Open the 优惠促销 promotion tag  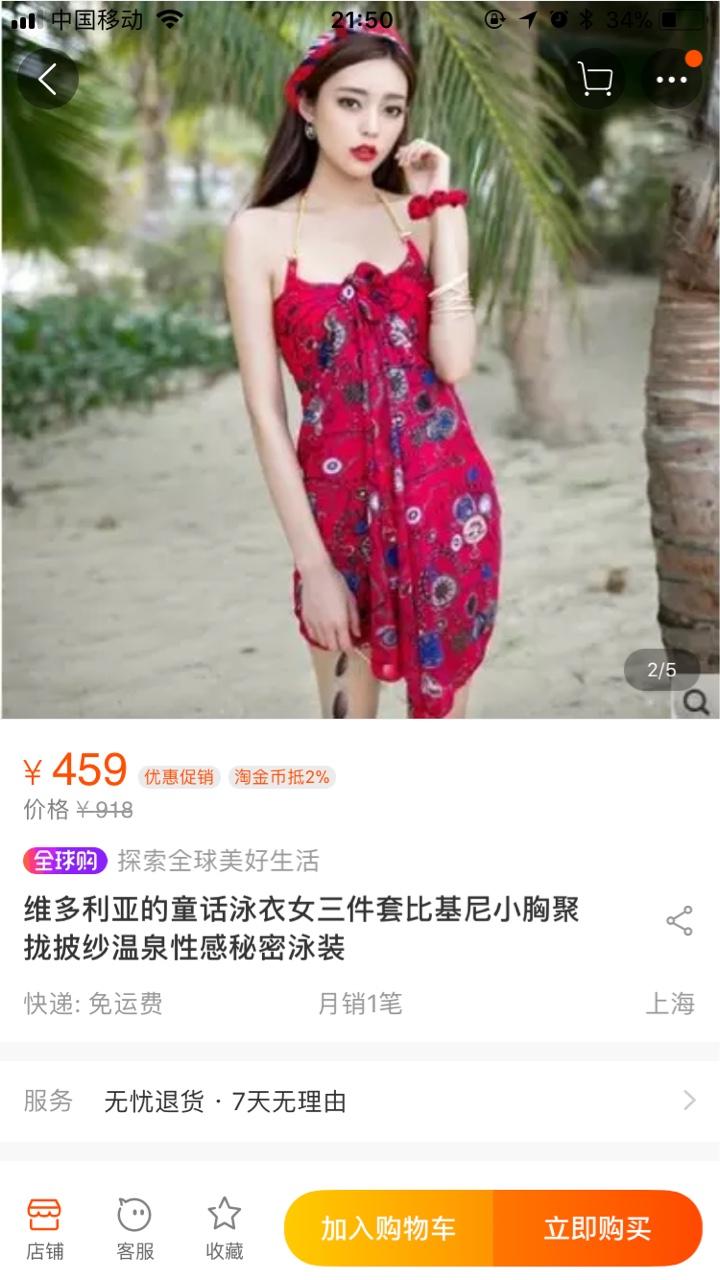179,776
